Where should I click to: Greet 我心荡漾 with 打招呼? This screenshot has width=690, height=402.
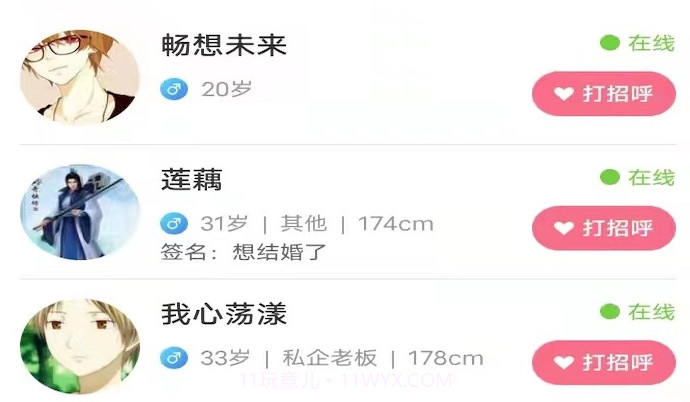tap(603, 362)
